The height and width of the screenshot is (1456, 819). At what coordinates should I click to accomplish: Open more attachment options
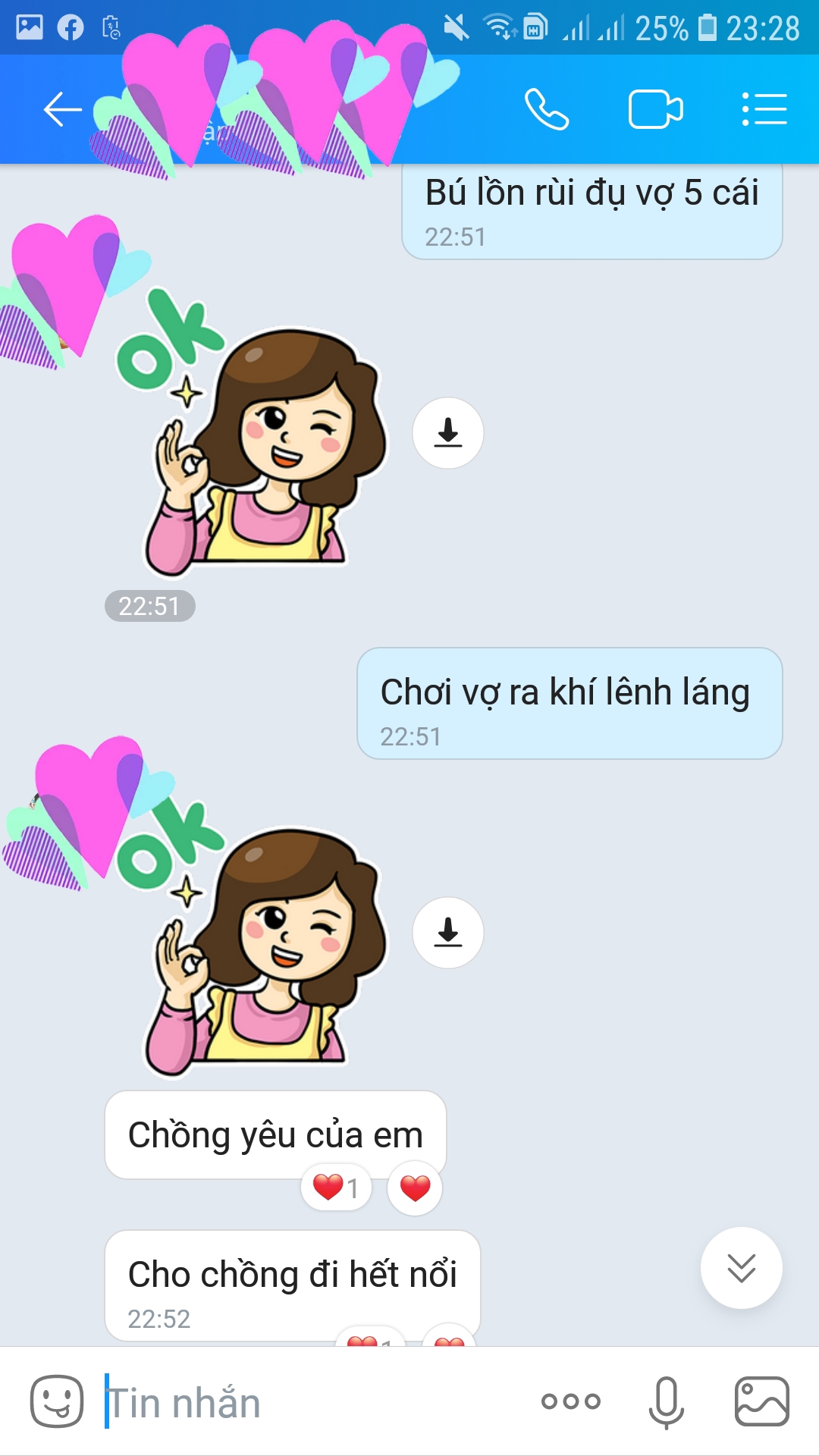tap(571, 1401)
